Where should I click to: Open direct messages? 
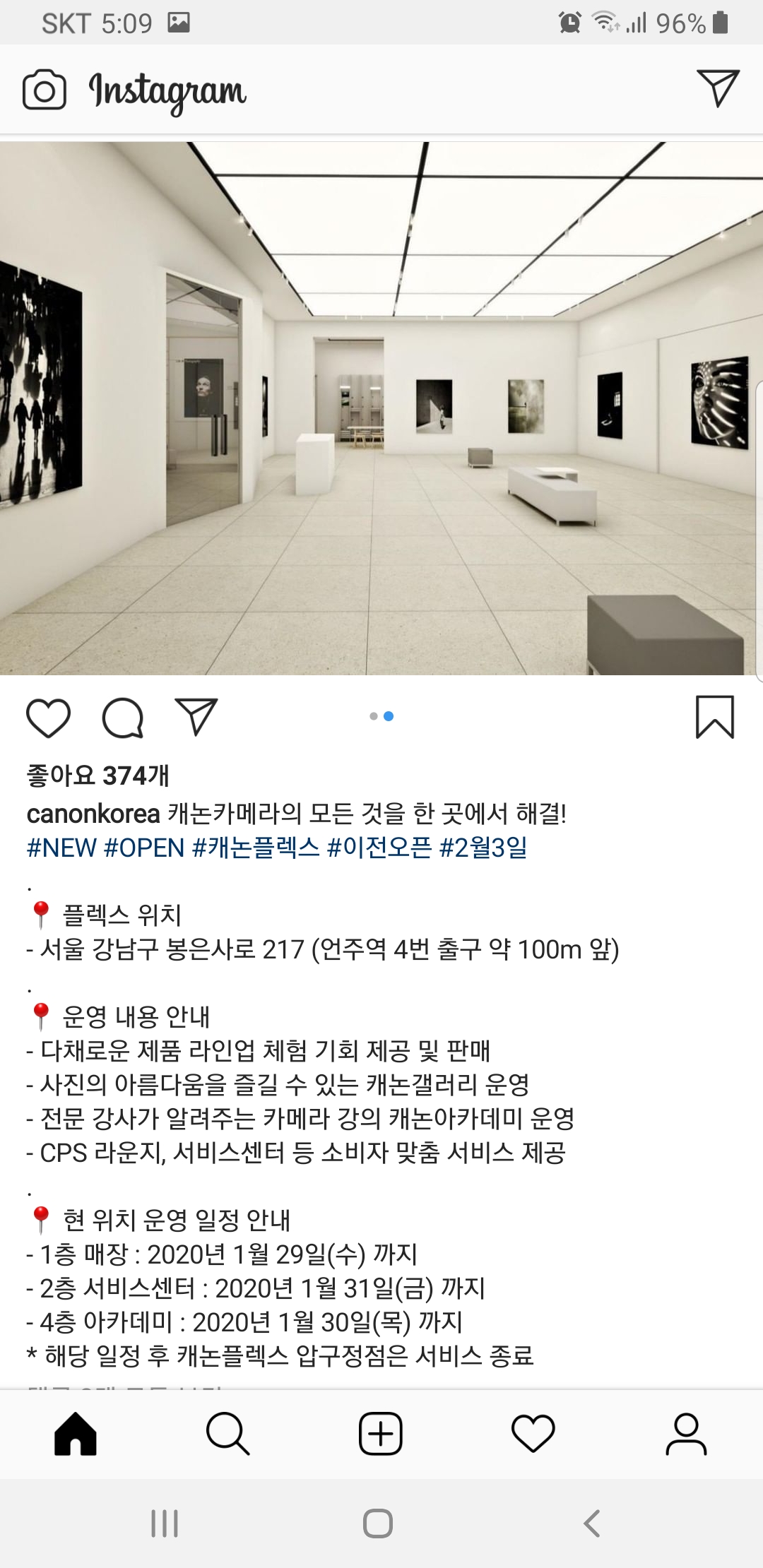coord(717,88)
